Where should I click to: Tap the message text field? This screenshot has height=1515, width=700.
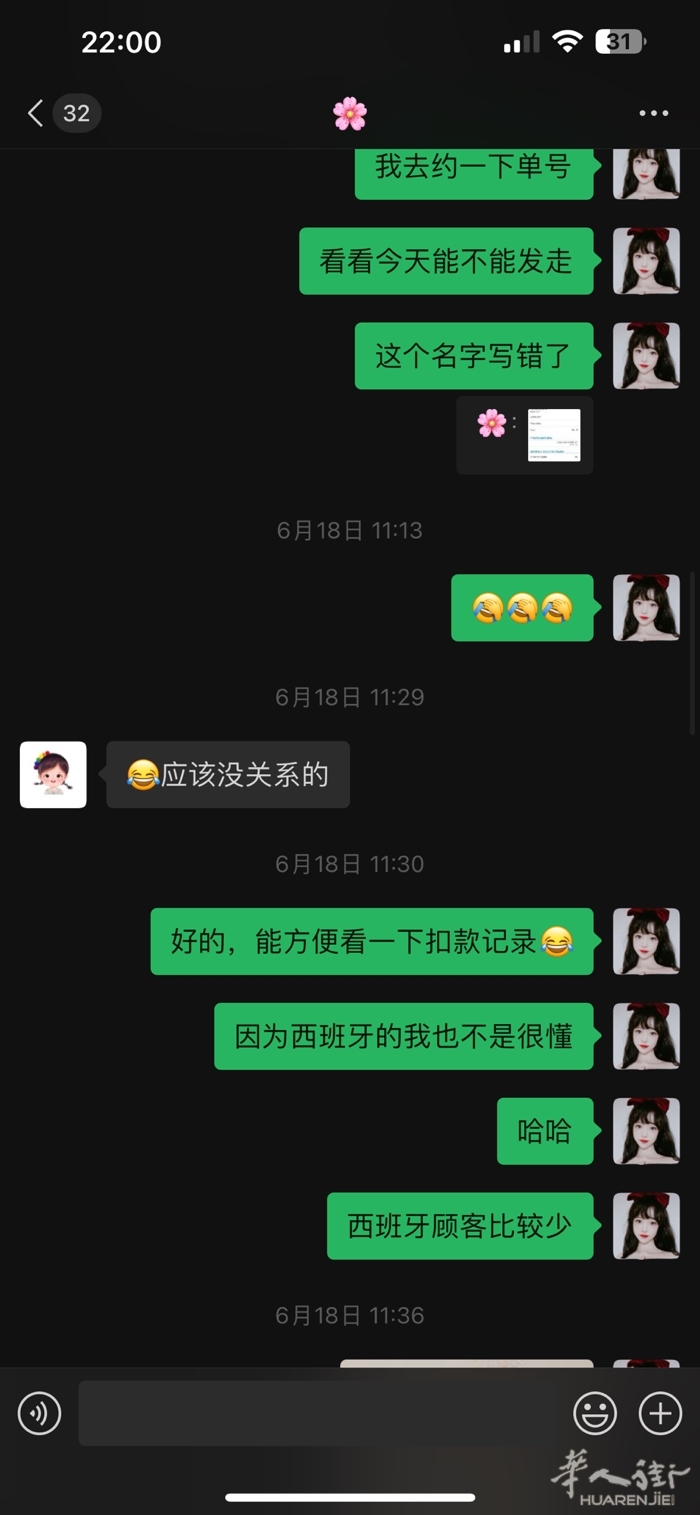click(x=320, y=1413)
